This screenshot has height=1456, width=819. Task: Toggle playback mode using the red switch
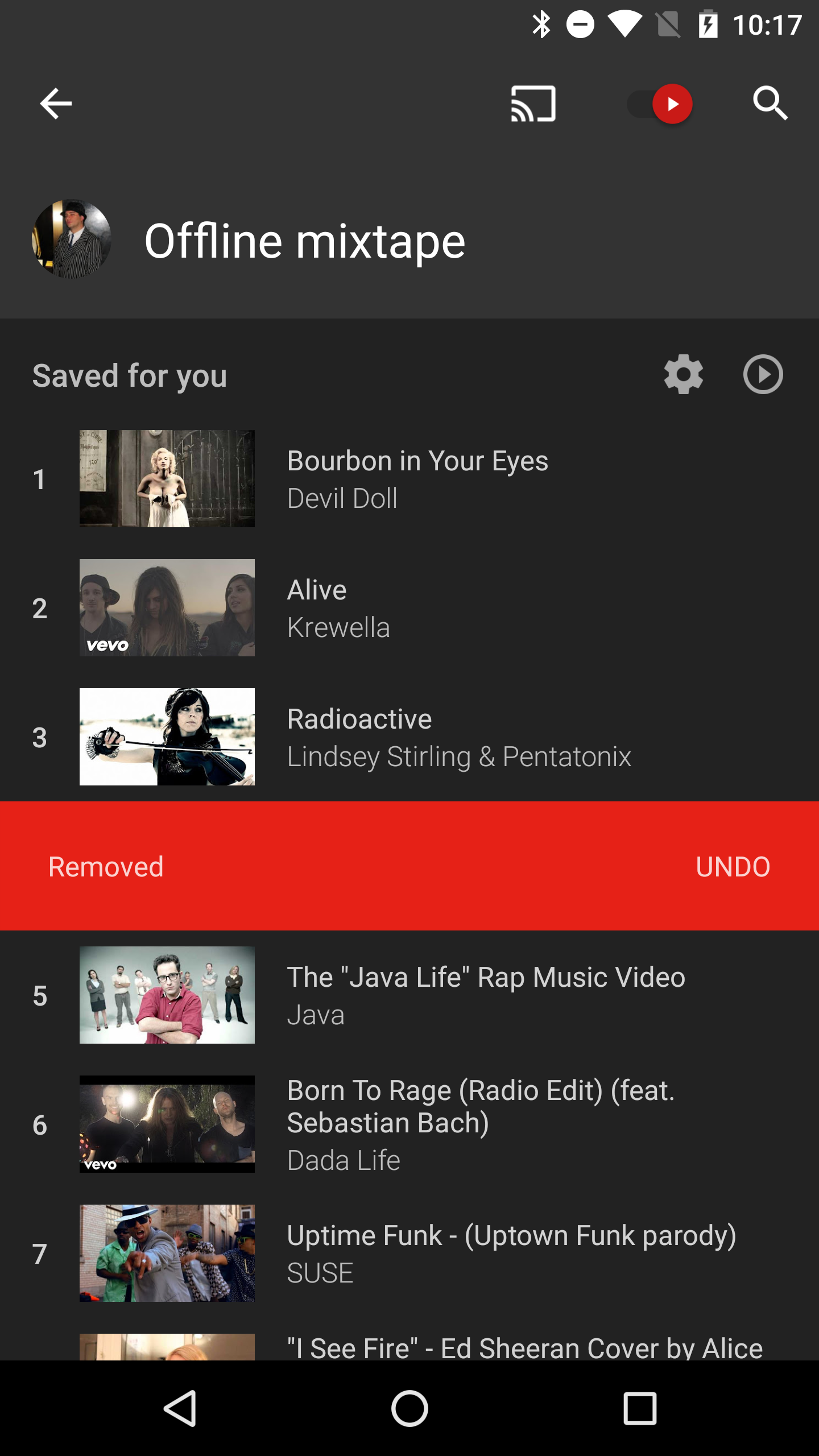[x=660, y=104]
